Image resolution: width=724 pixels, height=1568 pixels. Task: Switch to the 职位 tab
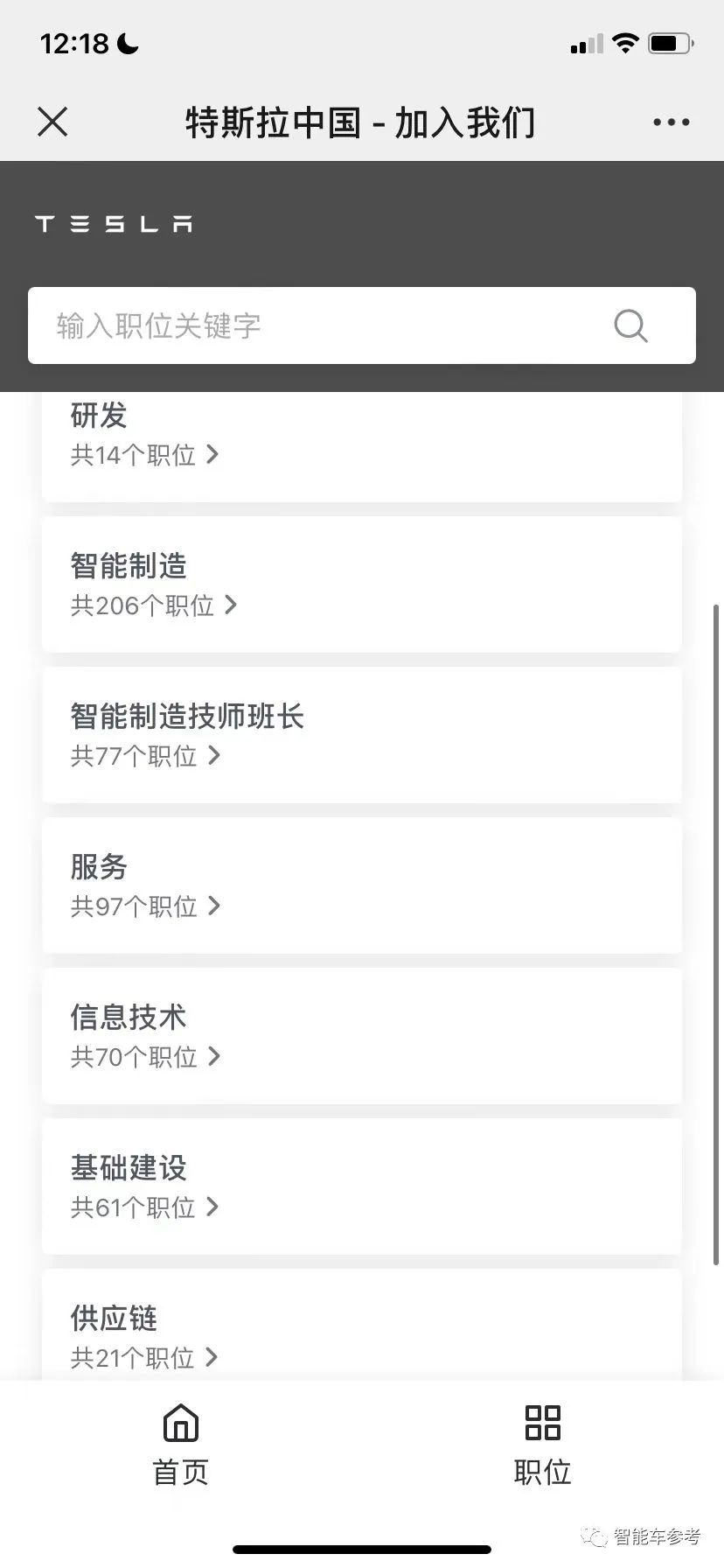542,1445
